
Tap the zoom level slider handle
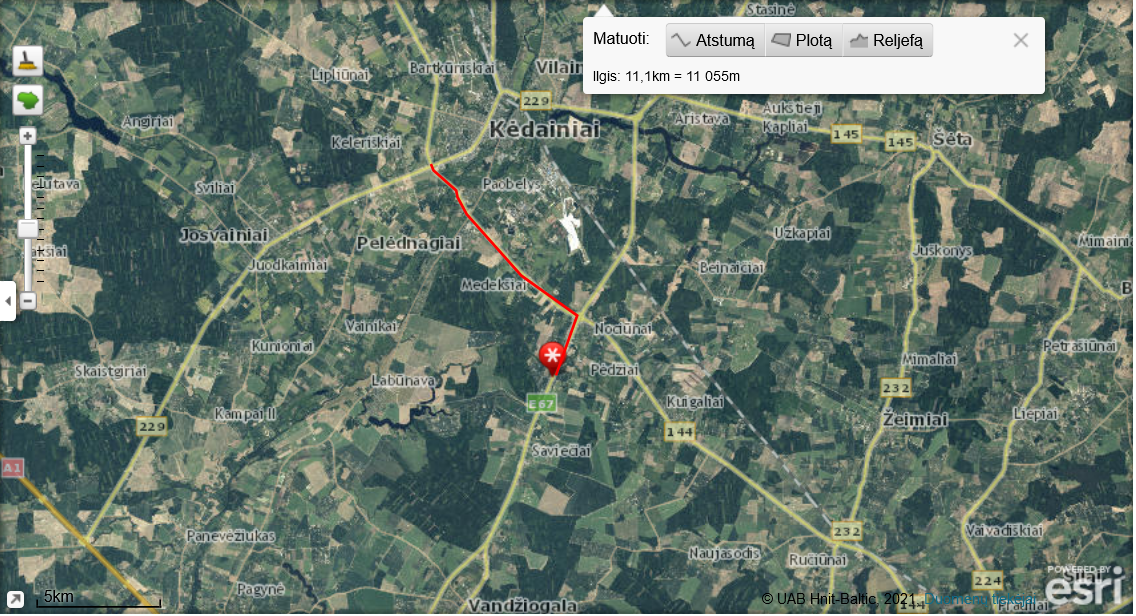click(28, 229)
